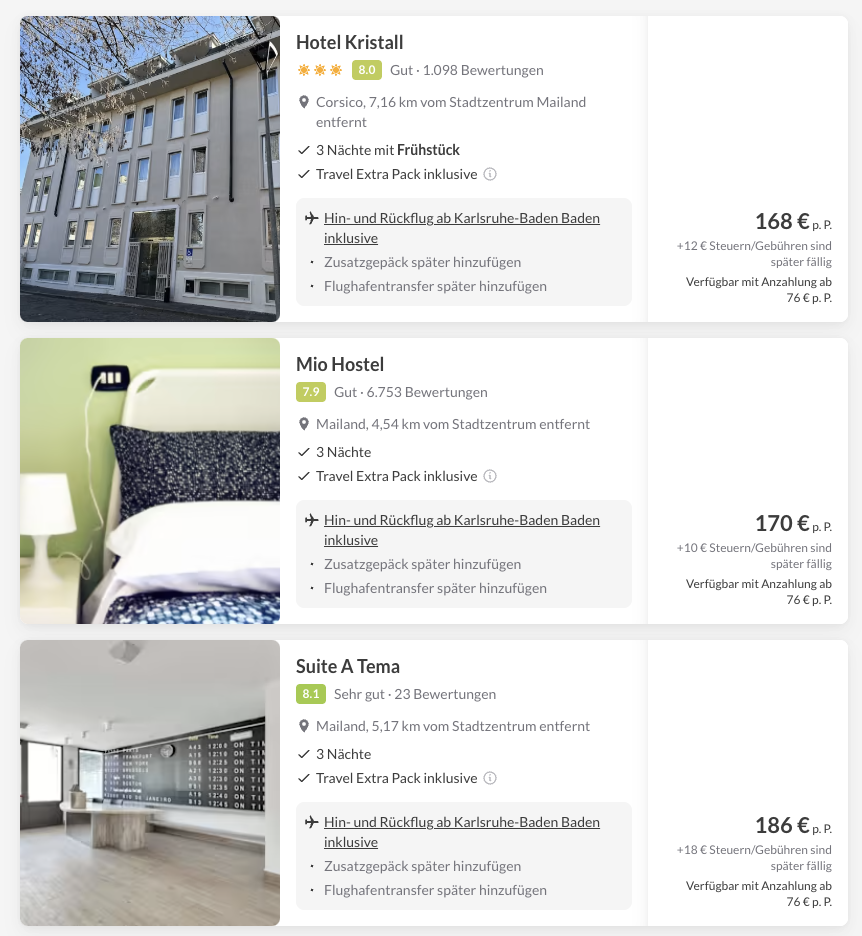862x936 pixels.
Task: Select the 168 € price for Hotel Kristall
Action: point(782,221)
